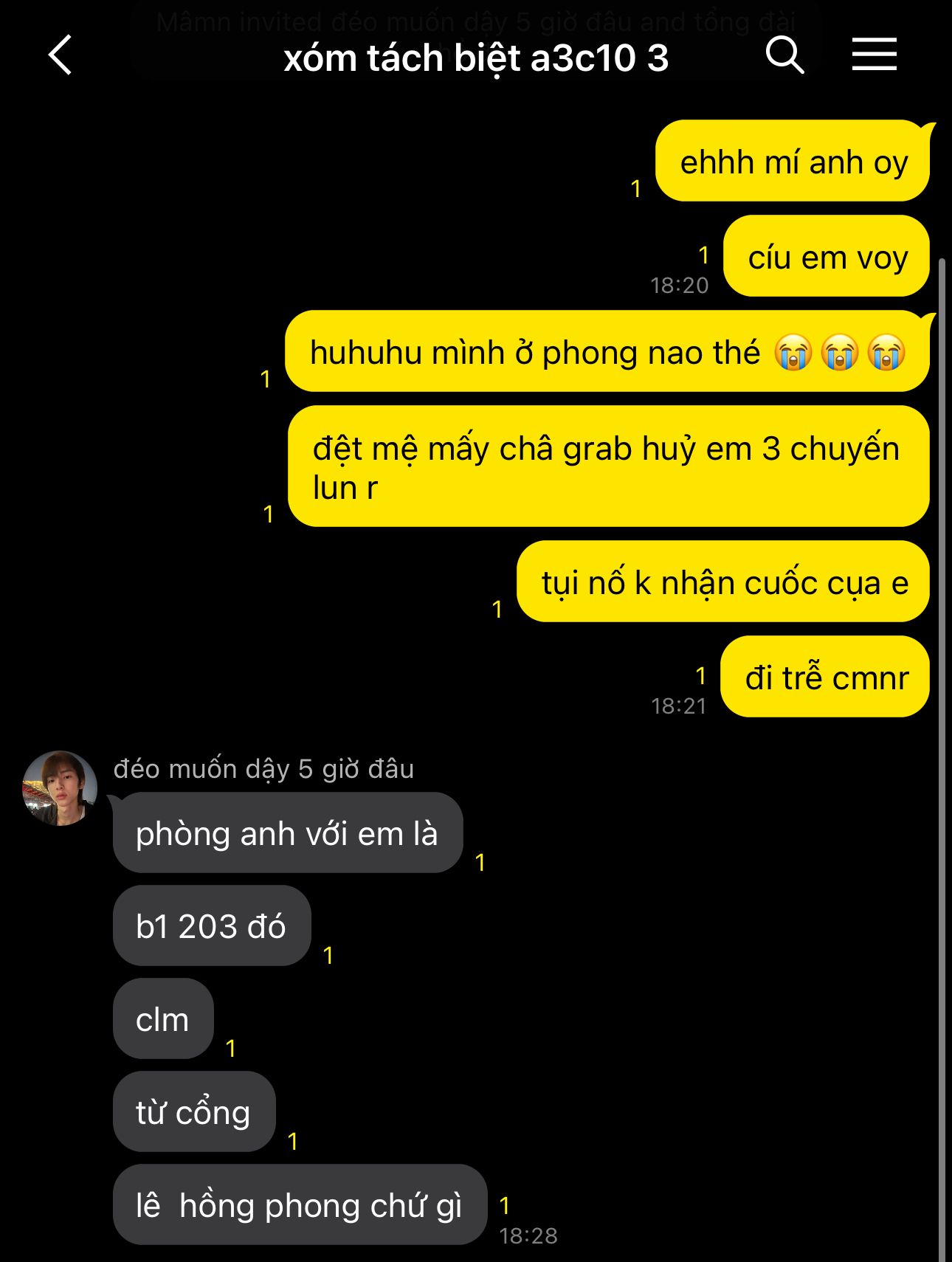Search within this chat
This screenshot has height=1262, width=952.
[x=784, y=55]
